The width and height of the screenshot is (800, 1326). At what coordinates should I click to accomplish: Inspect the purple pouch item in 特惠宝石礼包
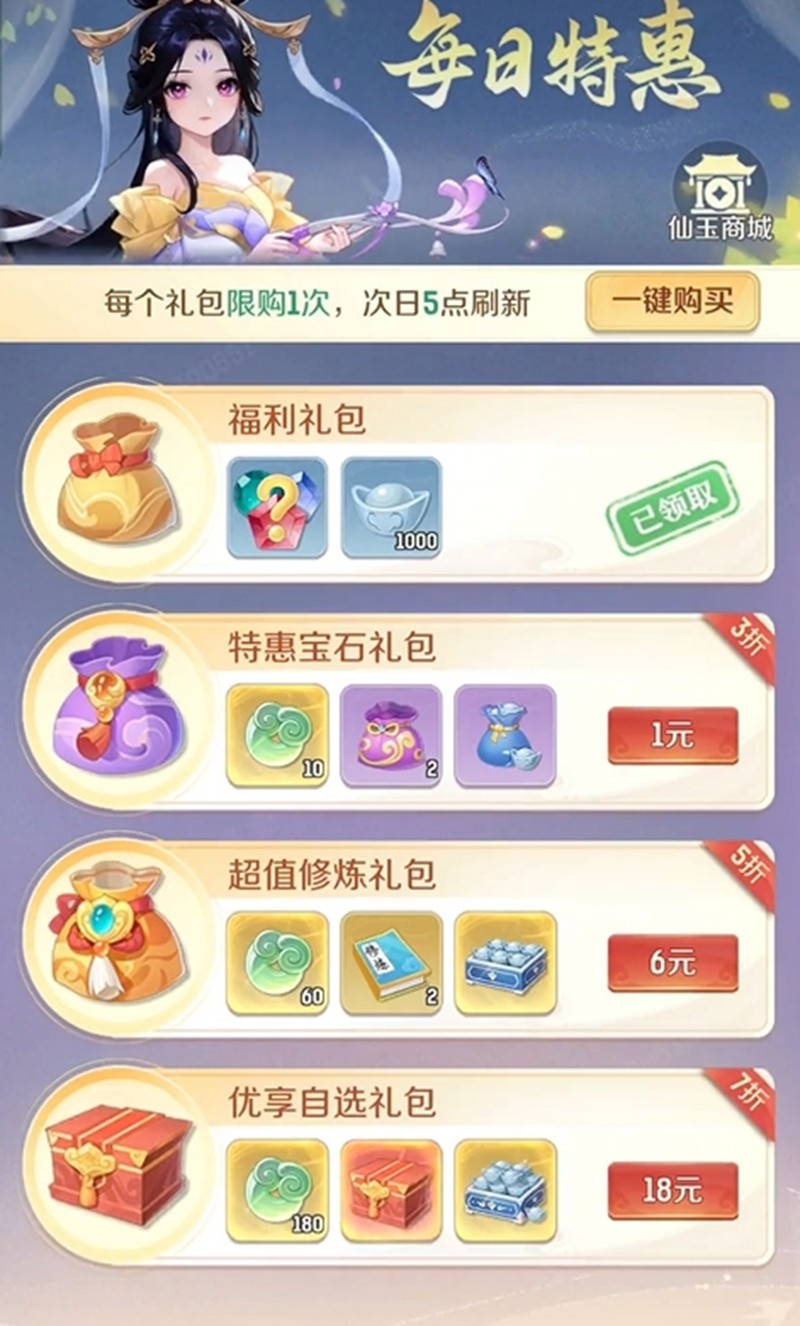pyautogui.click(x=391, y=735)
